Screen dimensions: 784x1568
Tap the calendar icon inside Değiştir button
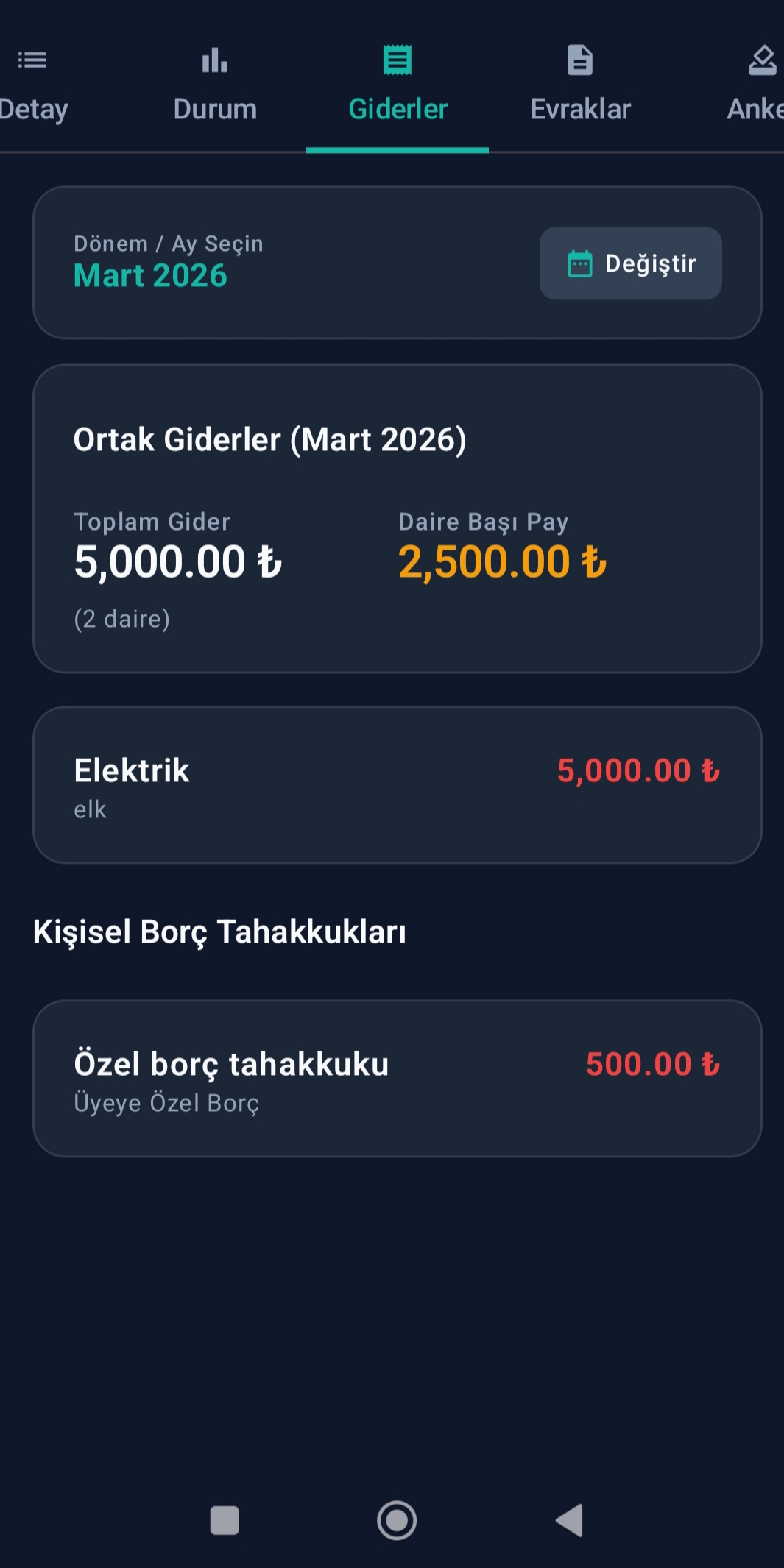(x=581, y=264)
